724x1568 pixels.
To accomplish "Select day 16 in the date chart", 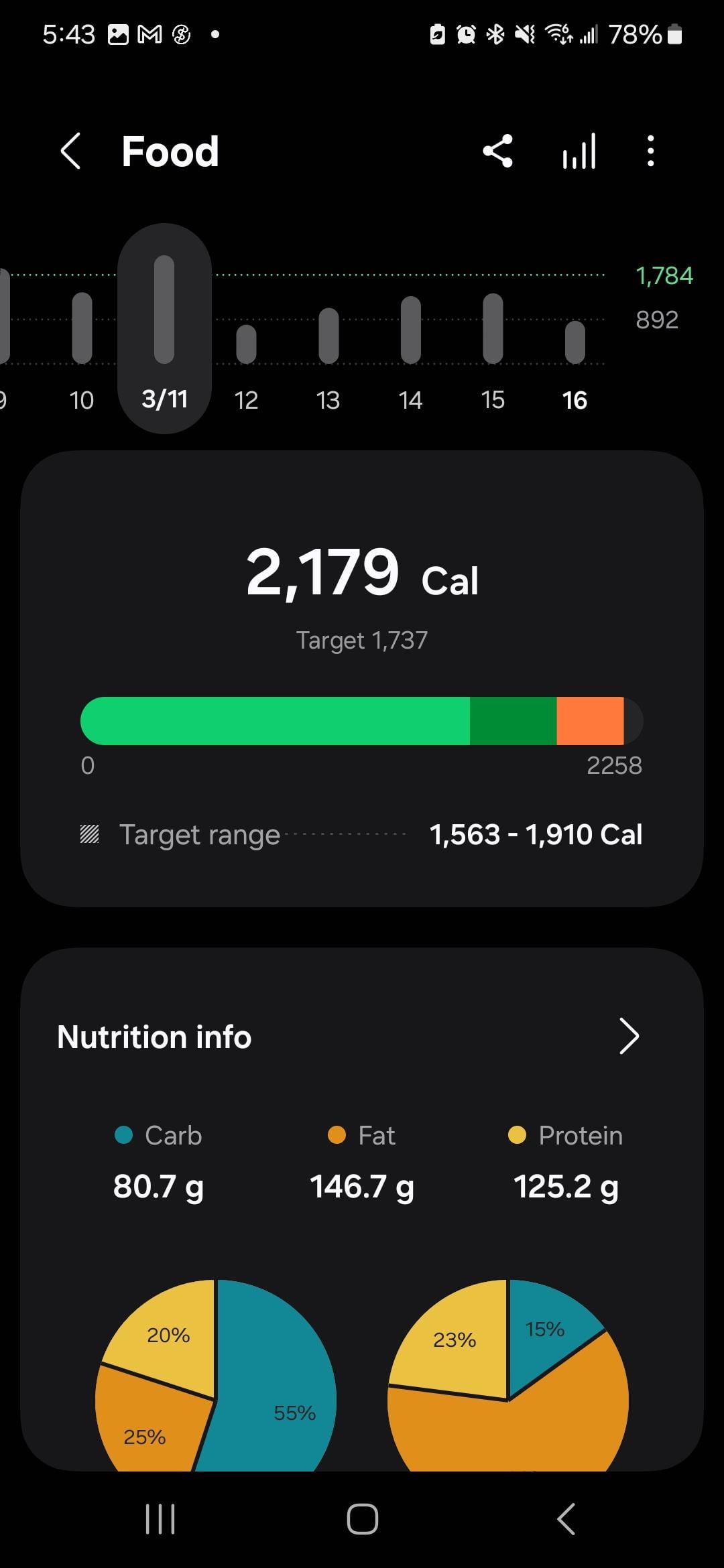I will pyautogui.click(x=575, y=362).
